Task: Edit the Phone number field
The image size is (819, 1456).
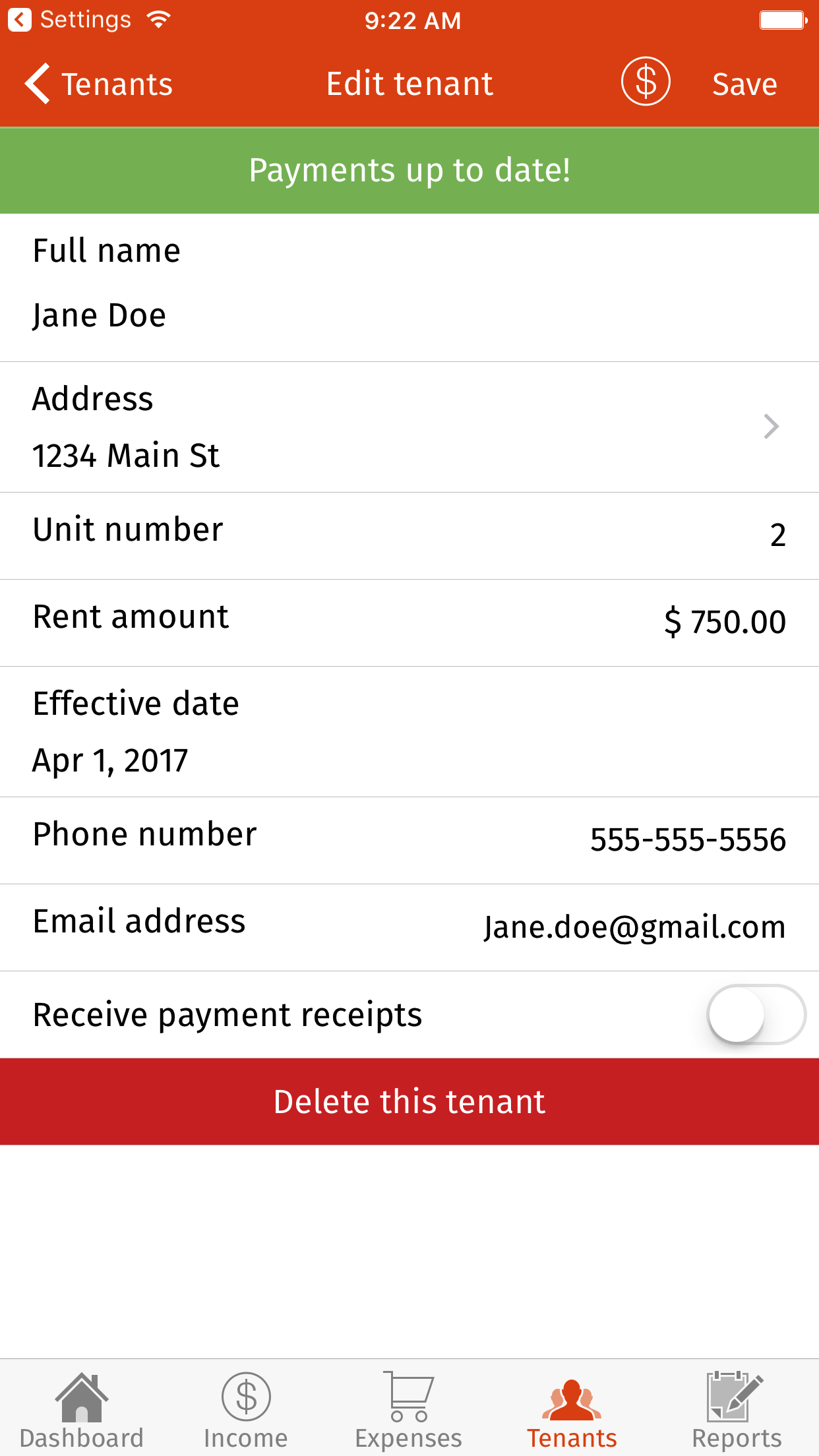Action: coord(687,840)
